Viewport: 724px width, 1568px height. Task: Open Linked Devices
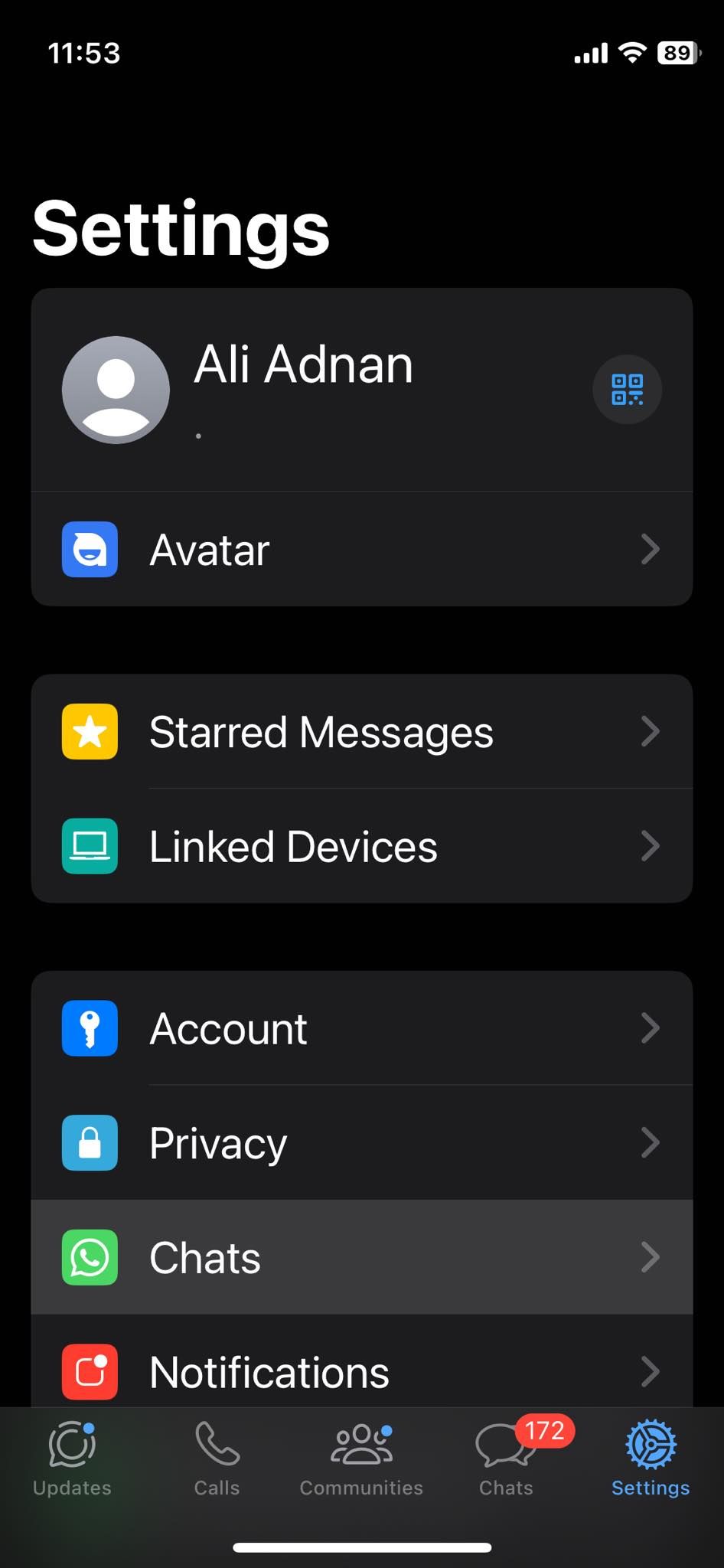coord(361,846)
